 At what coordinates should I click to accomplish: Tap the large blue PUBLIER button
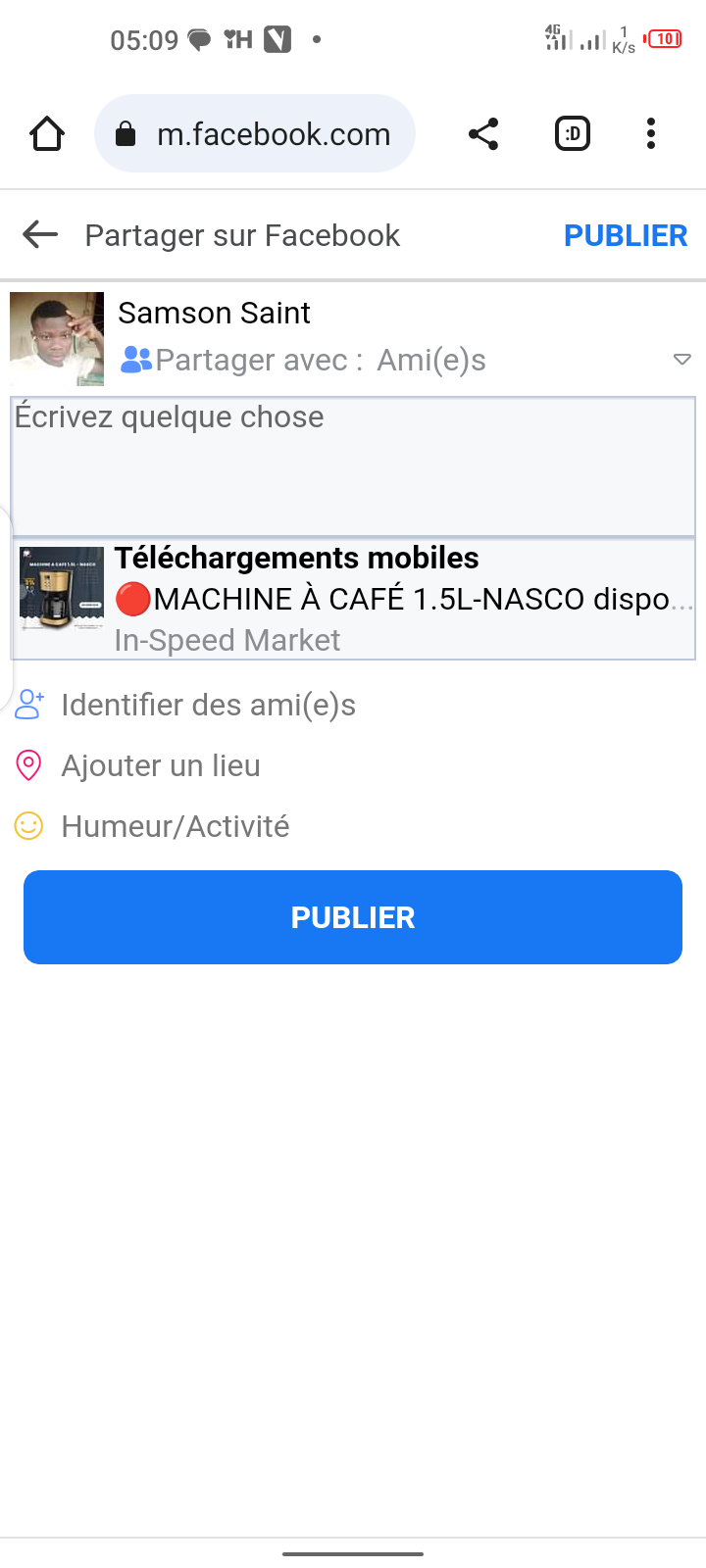[x=353, y=917]
